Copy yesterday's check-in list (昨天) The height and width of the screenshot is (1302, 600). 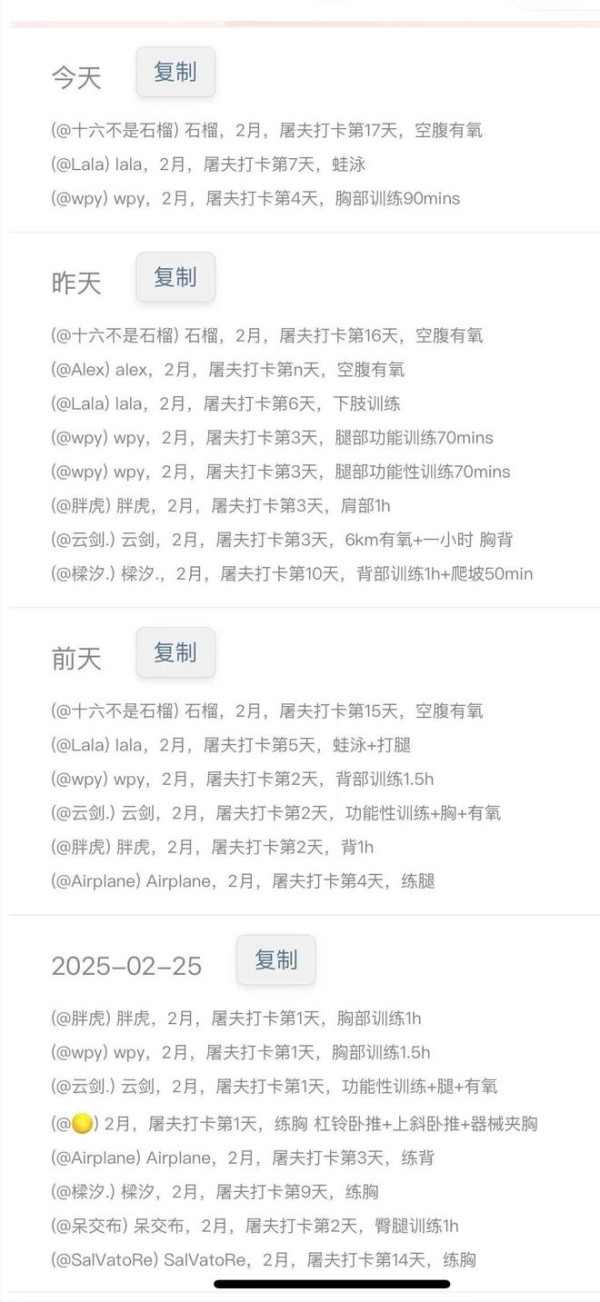coord(175,277)
